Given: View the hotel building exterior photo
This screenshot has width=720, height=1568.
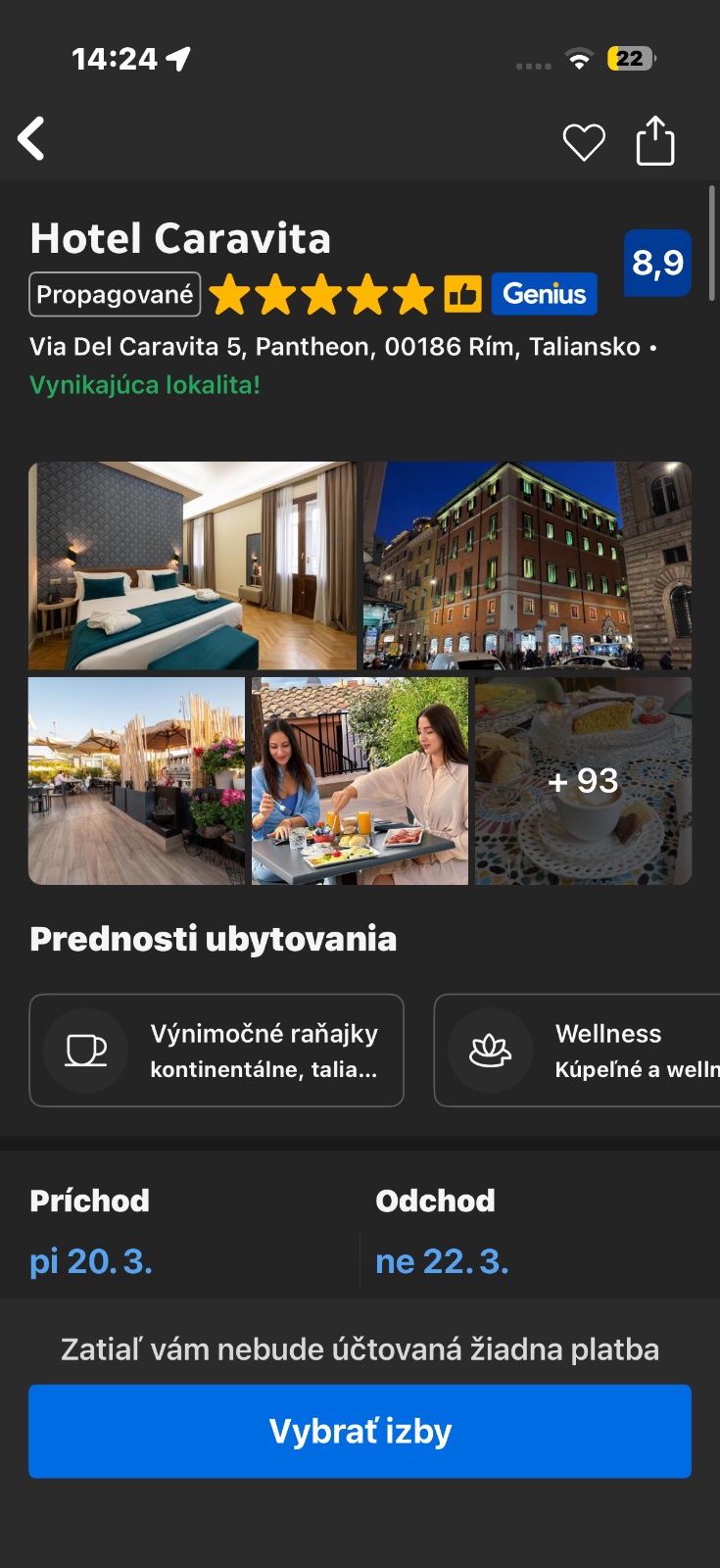Looking at the screenshot, I should tap(527, 565).
